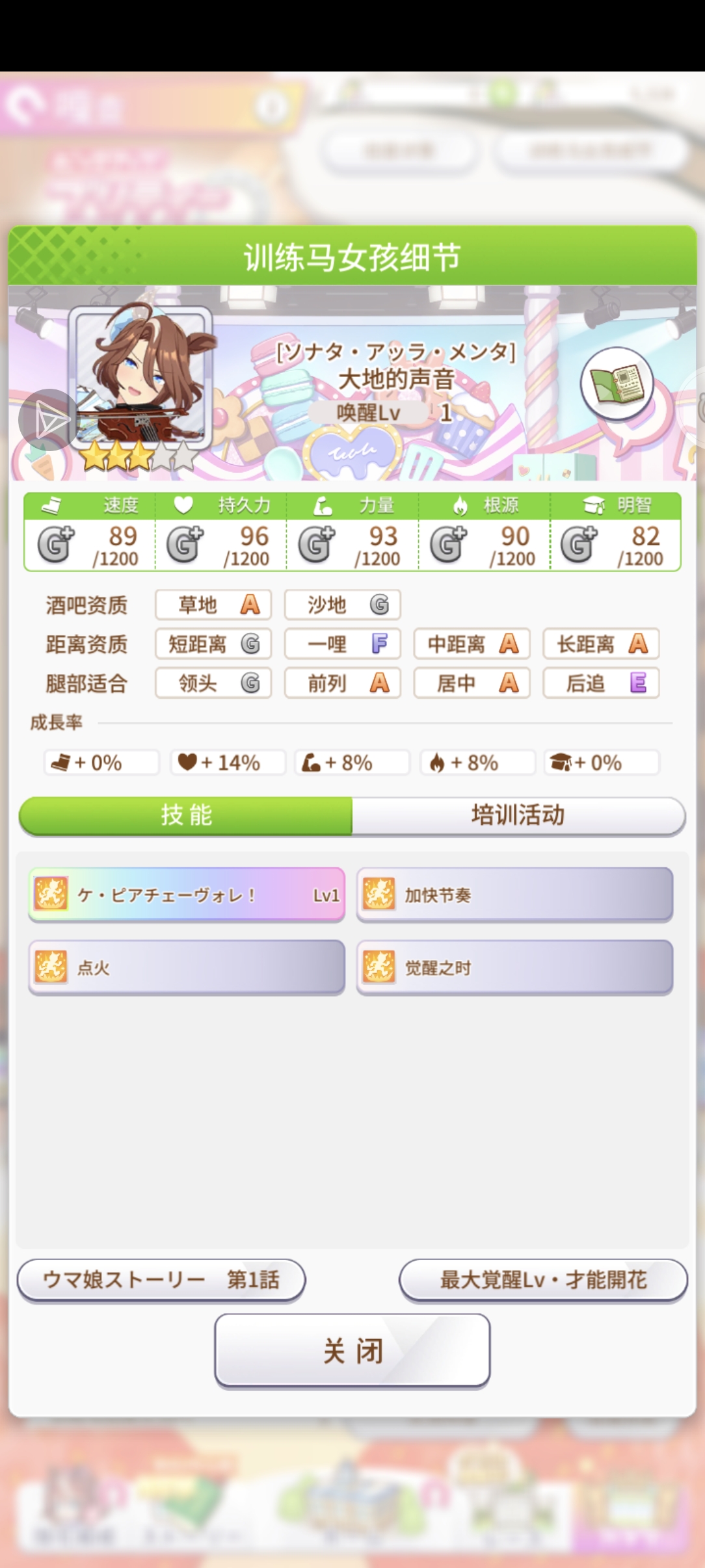Open ウマ娘ストーリー 第1話
Image resolution: width=705 pixels, height=1568 pixels.
(x=161, y=1280)
